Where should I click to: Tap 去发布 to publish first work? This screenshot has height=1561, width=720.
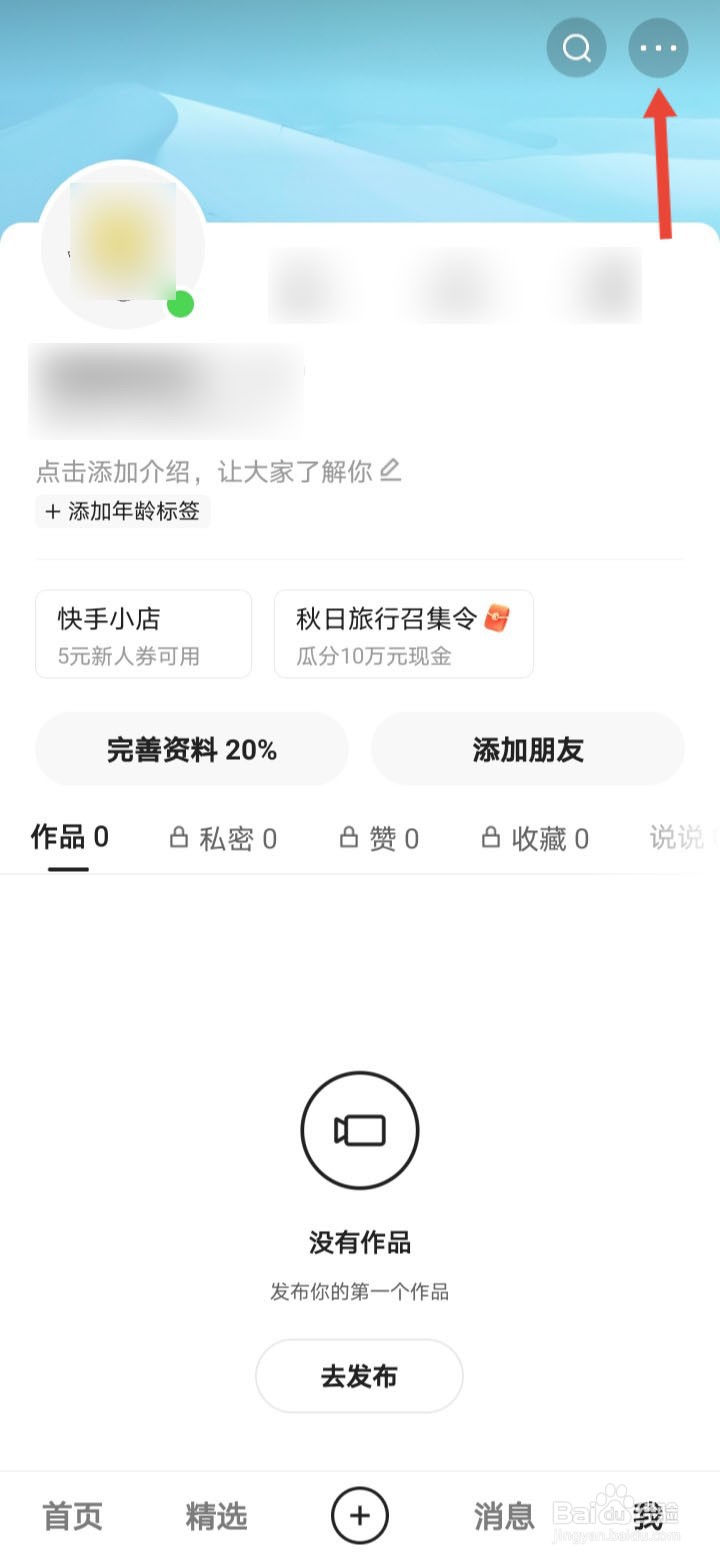(359, 1376)
